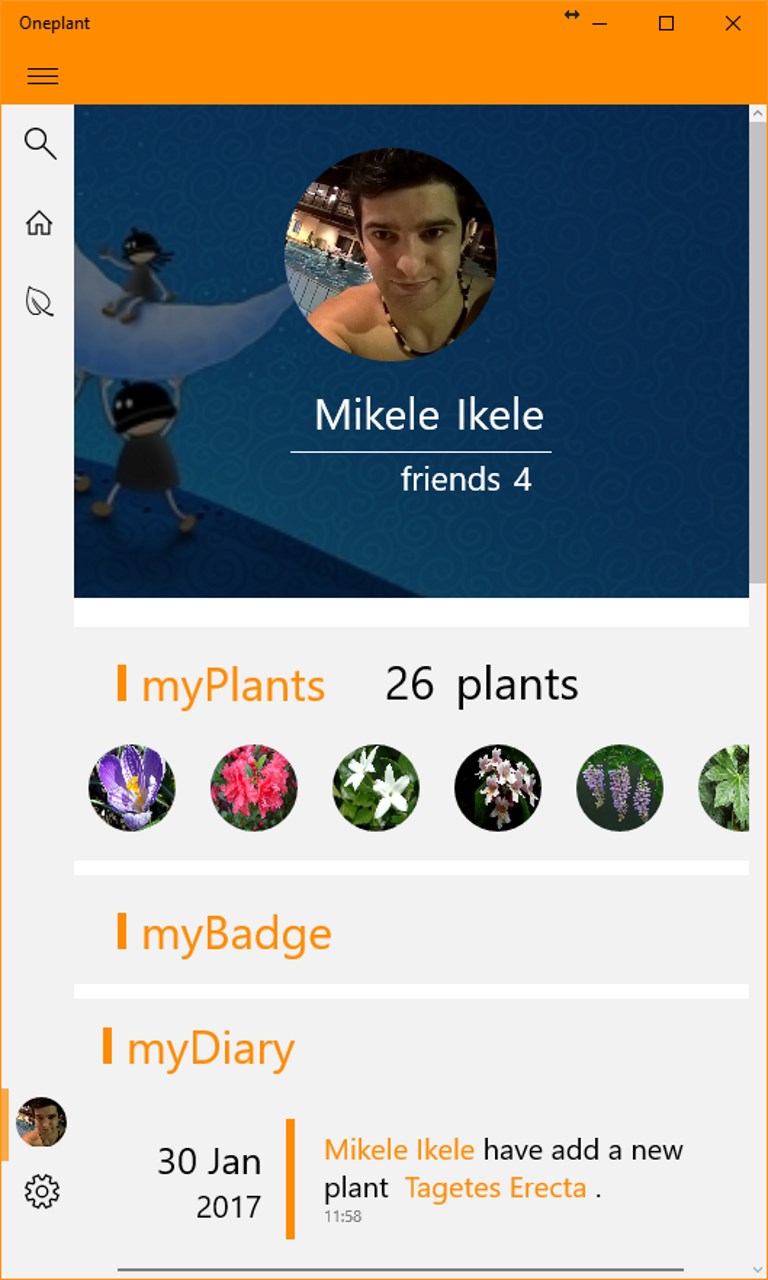Minimize the Oneplant window
768x1280 pixels.
click(600, 24)
